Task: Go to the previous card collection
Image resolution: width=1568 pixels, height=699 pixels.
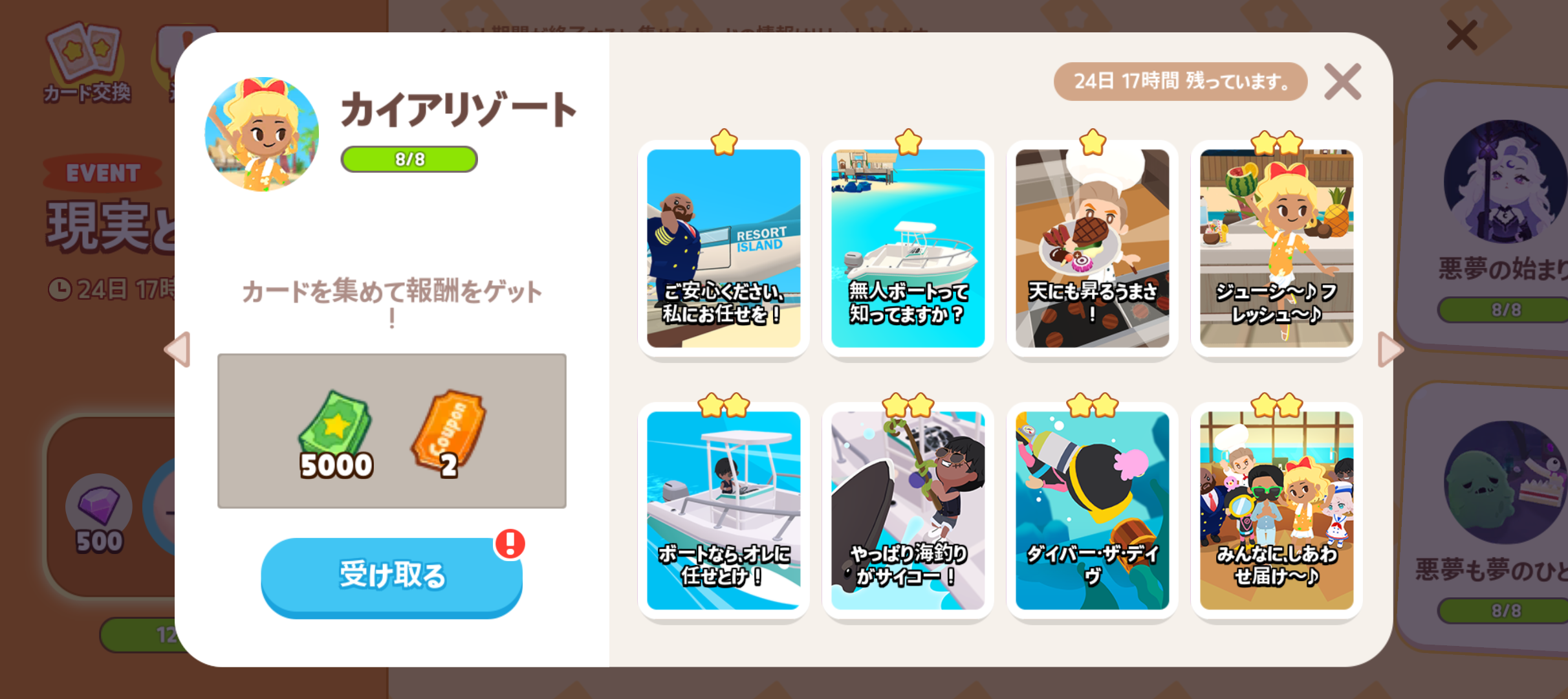Action: click(178, 349)
